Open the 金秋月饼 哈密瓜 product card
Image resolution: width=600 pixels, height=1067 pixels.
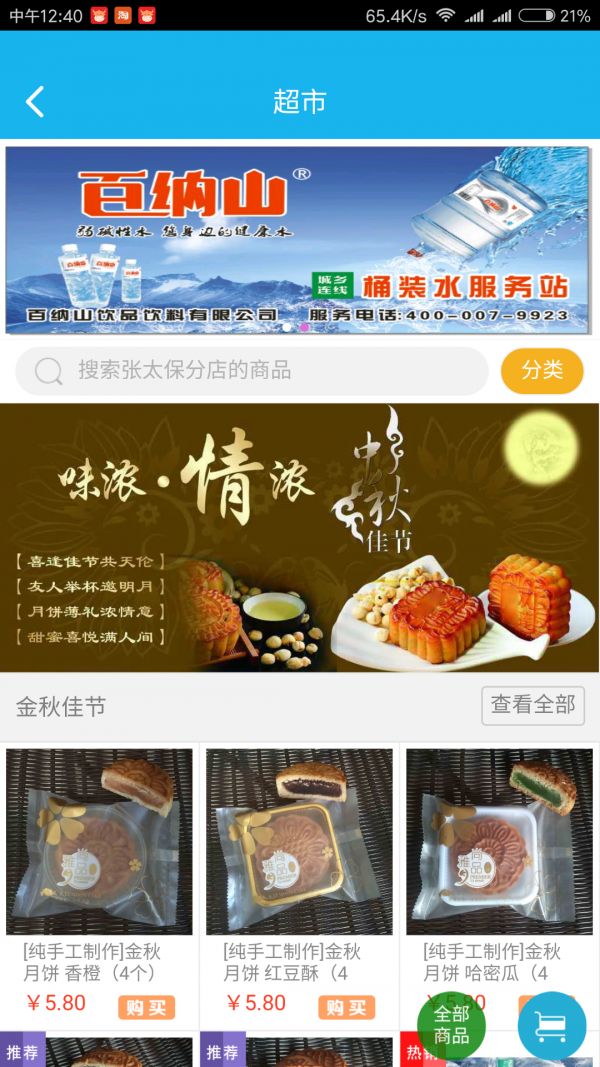pos(498,842)
